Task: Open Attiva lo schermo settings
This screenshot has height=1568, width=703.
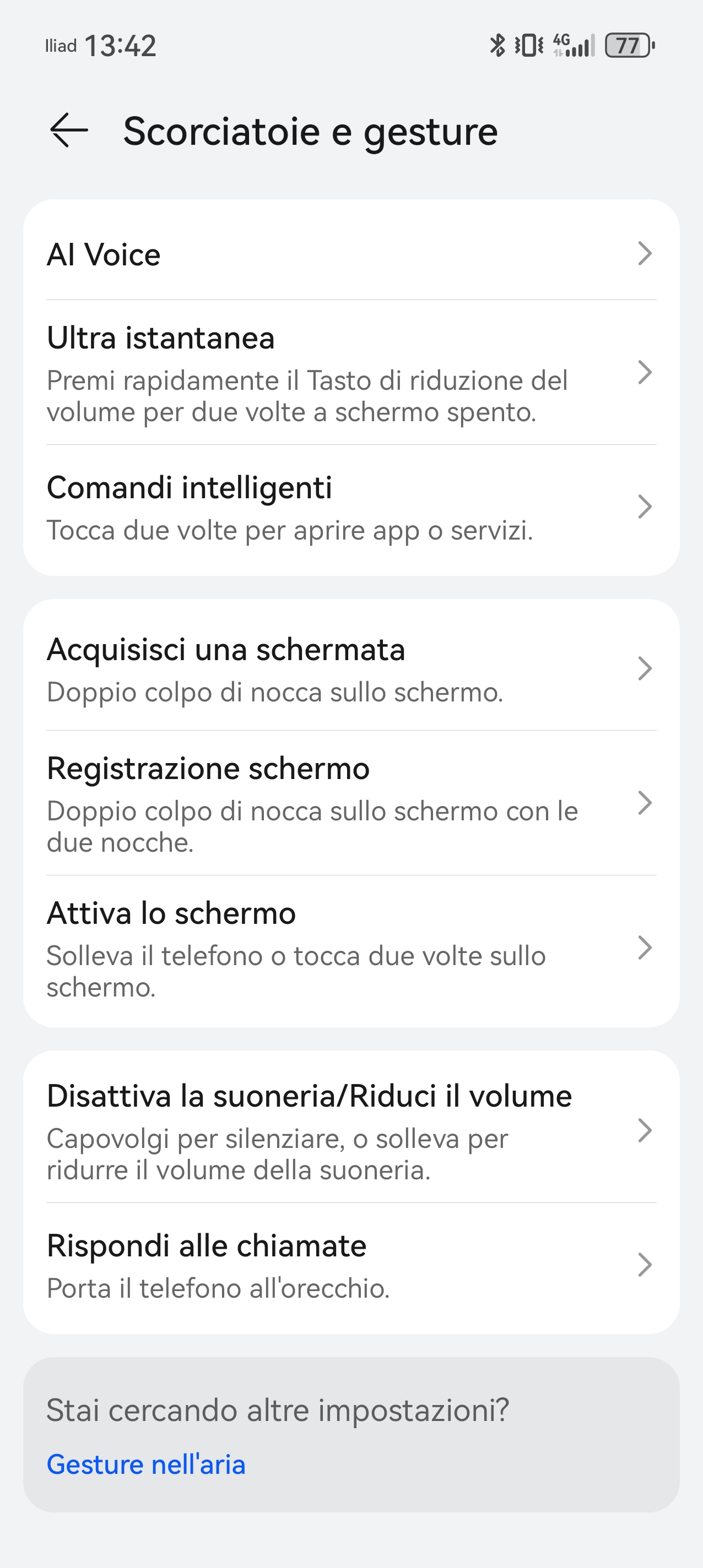Action: click(351, 948)
